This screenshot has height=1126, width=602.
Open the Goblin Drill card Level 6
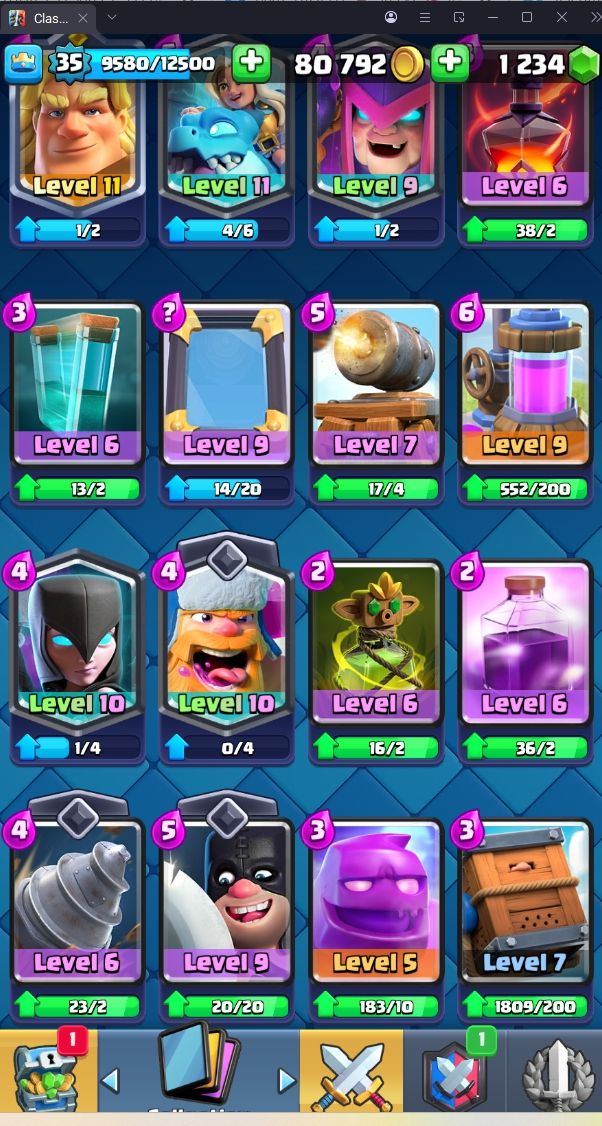(77, 903)
